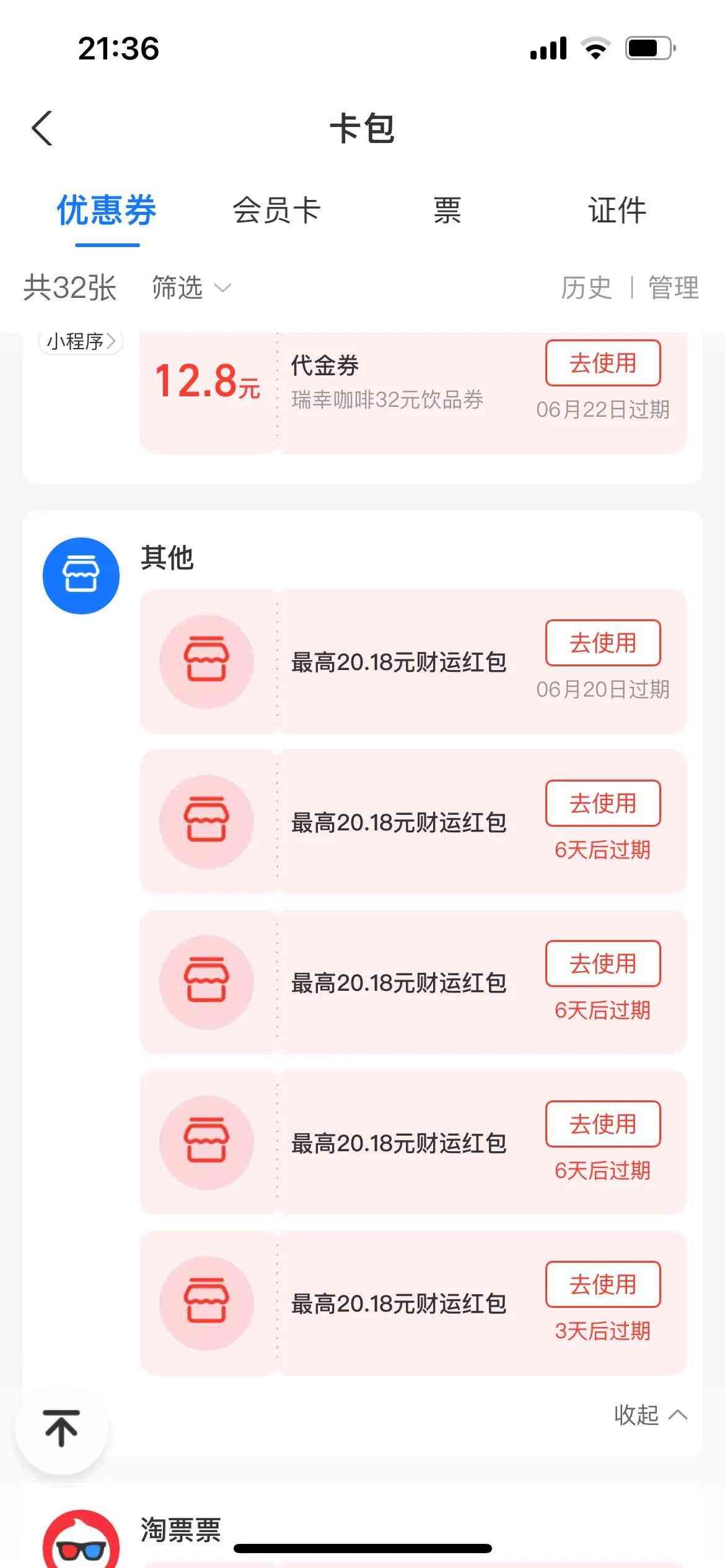Switch to the 会员卡 tab
The width and height of the screenshot is (725, 1568).
276,211
